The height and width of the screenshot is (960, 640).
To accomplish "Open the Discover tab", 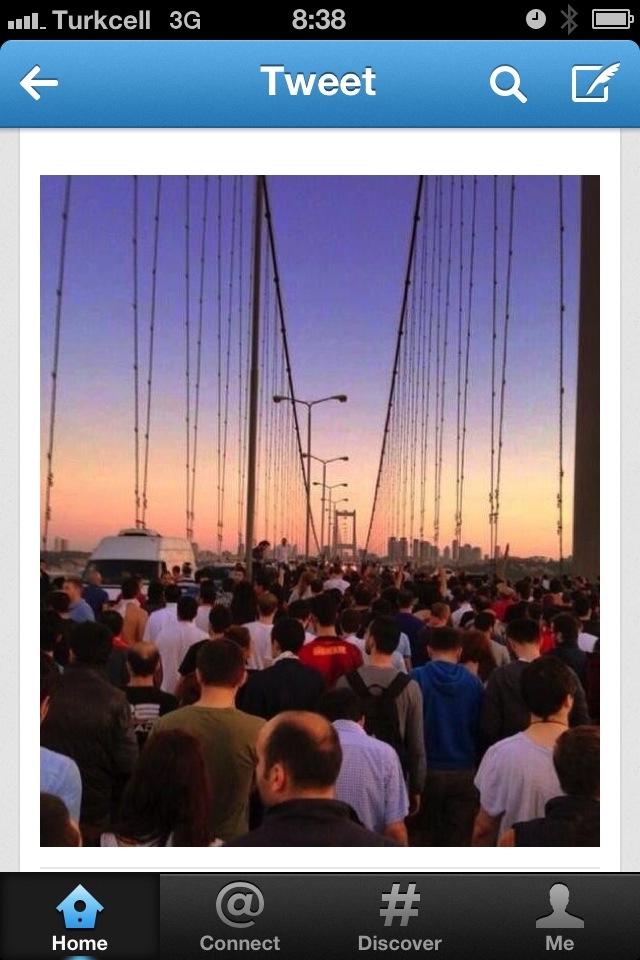I will (x=400, y=918).
